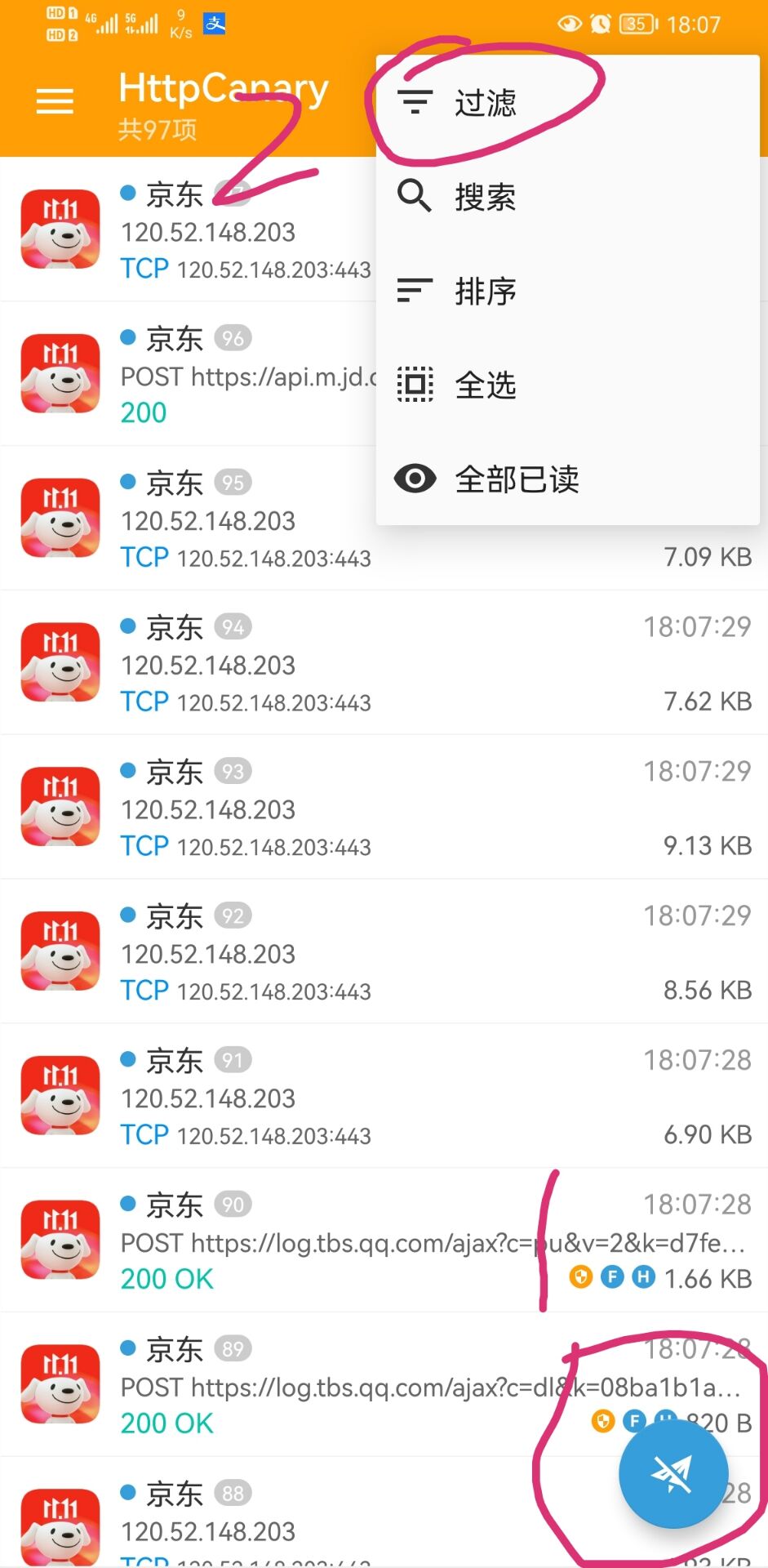Viewport: 768px width, 1568px height.
Task: Select 搜索 search option
Action: pyautogui.click(x=485, y=197)
